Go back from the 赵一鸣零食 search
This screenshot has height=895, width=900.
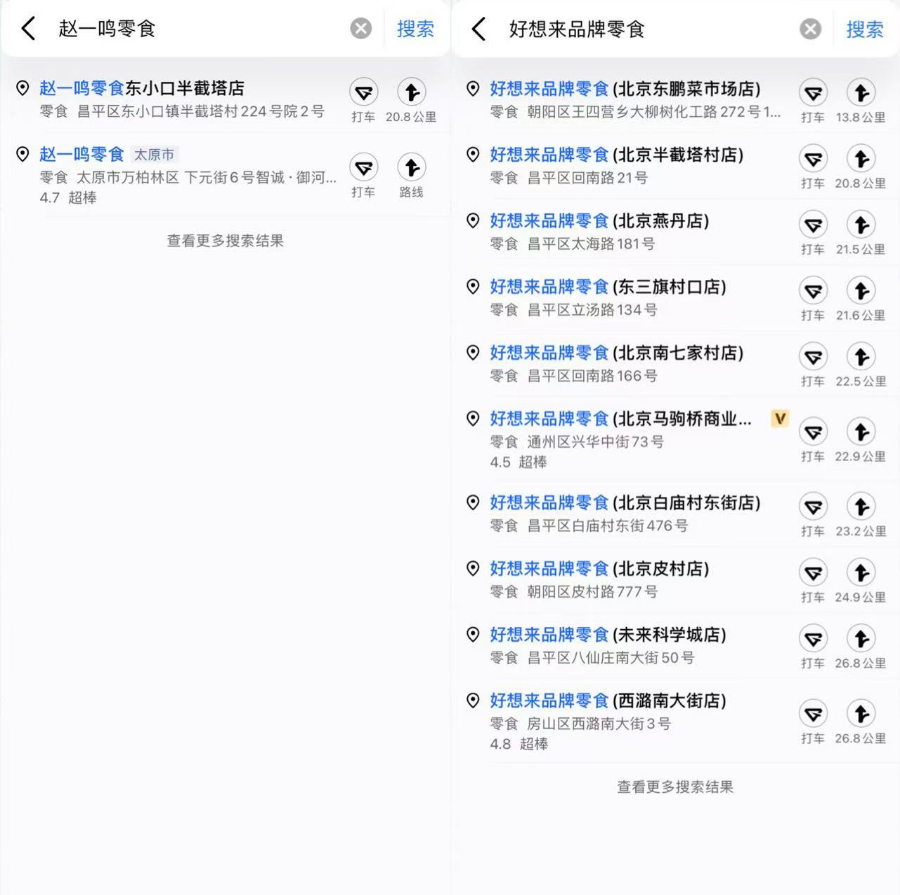pos(28,29)
